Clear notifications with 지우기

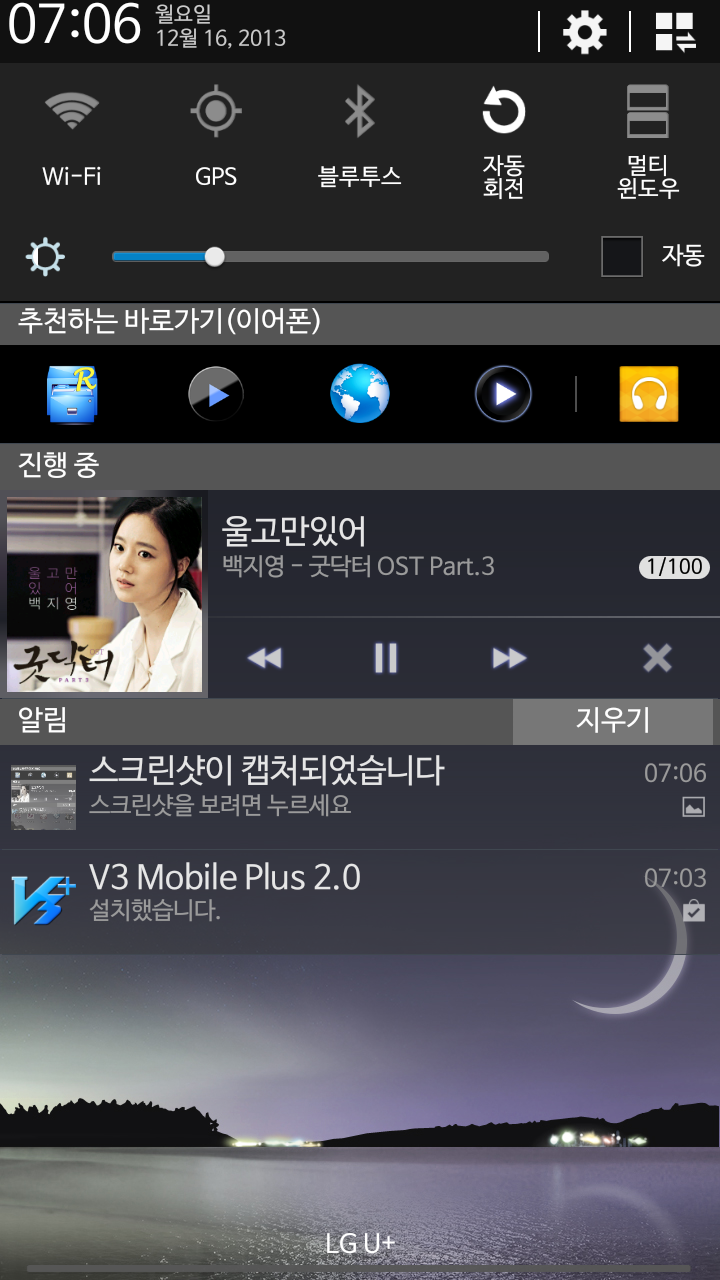click(x=612, y=721)
